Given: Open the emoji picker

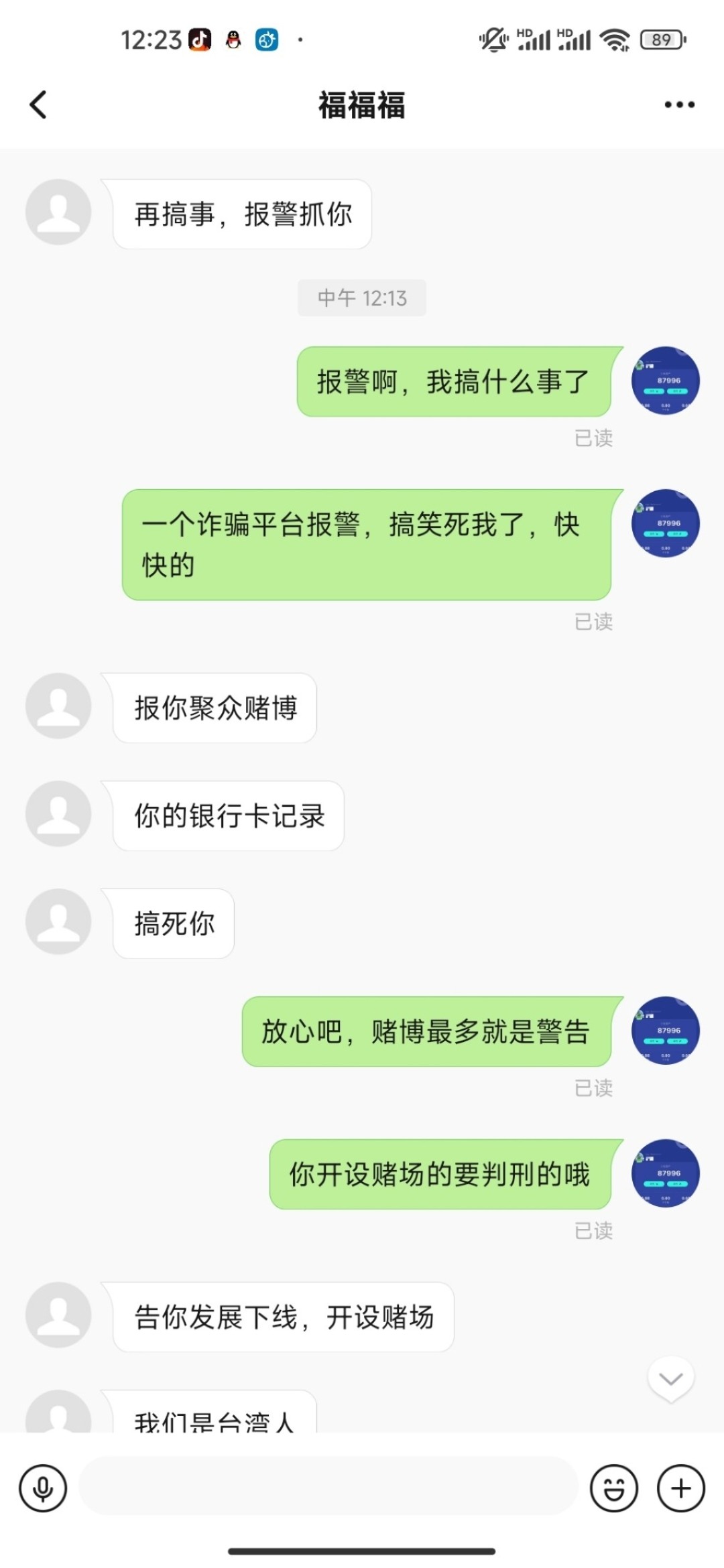Looking at the screenshot, I should [613, 1488].
